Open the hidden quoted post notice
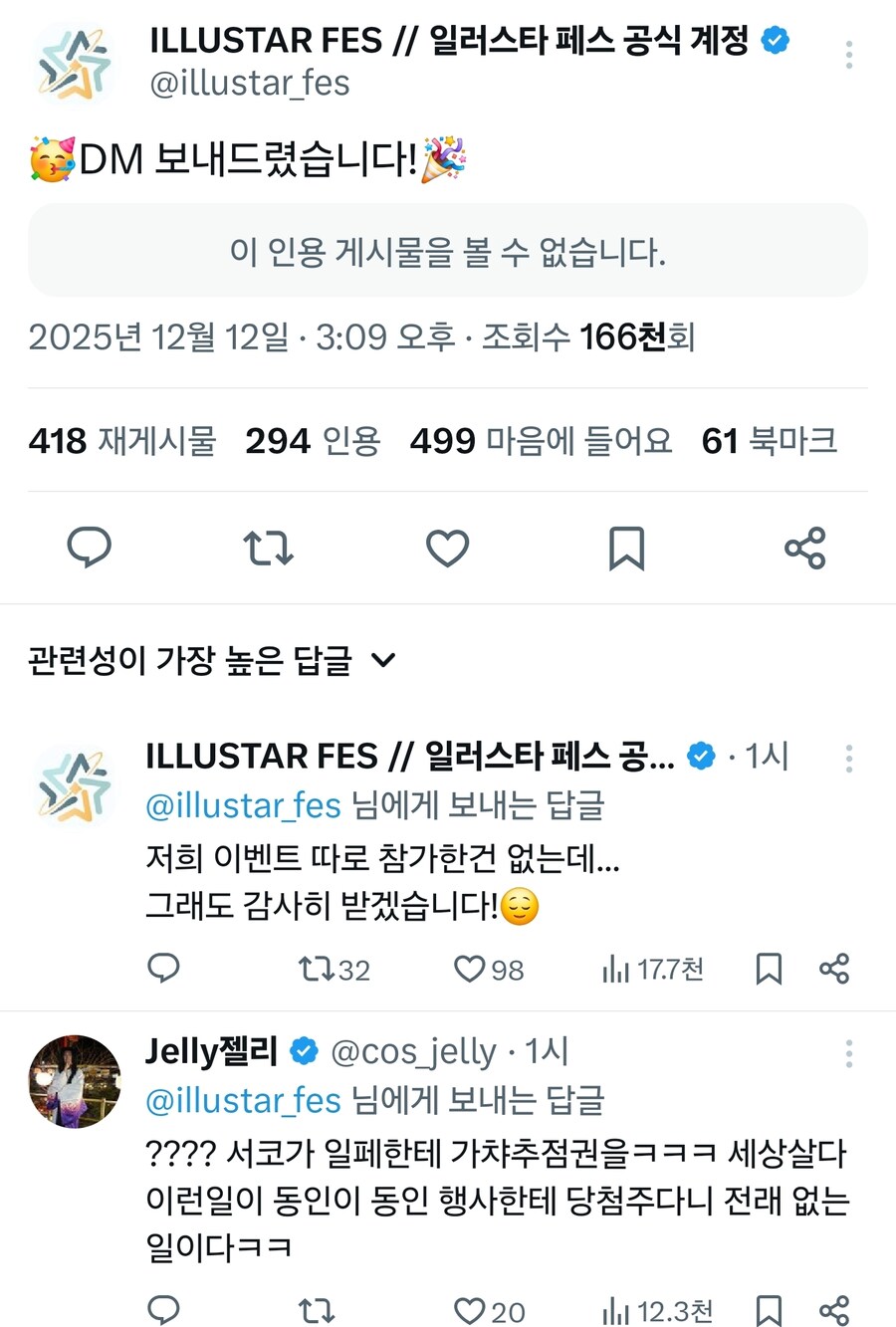Screen dimensions: 896x1327 [x=447, y=251]
